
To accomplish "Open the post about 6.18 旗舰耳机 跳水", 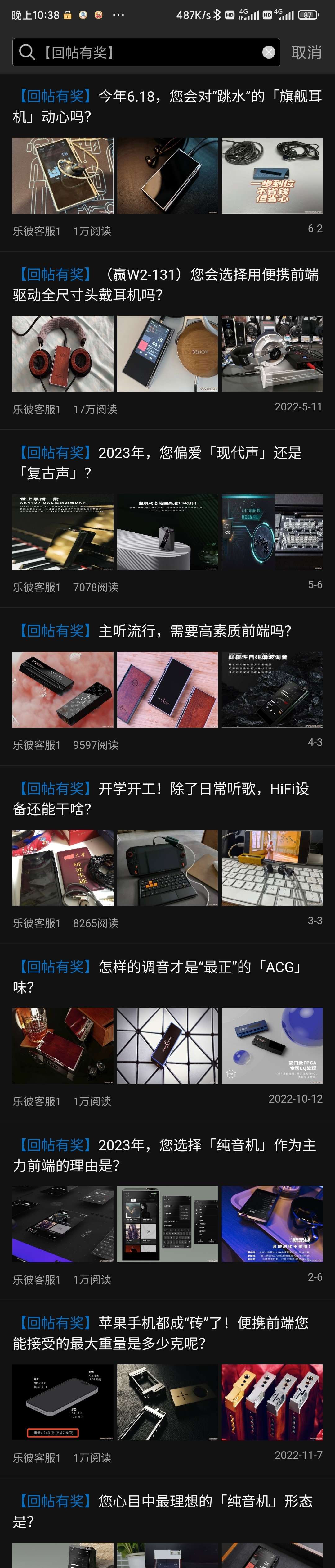I will 167,106.
